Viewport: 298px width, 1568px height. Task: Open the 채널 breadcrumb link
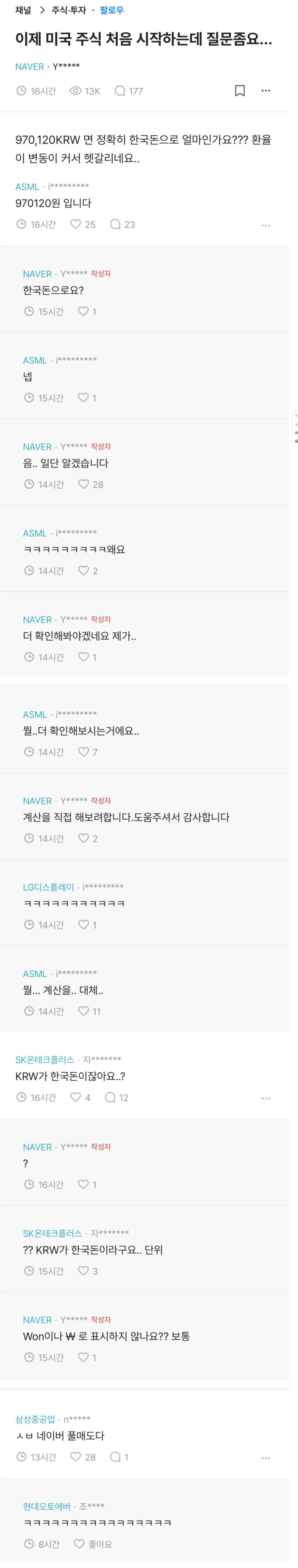pyautogui.click(x=23, y=10)
